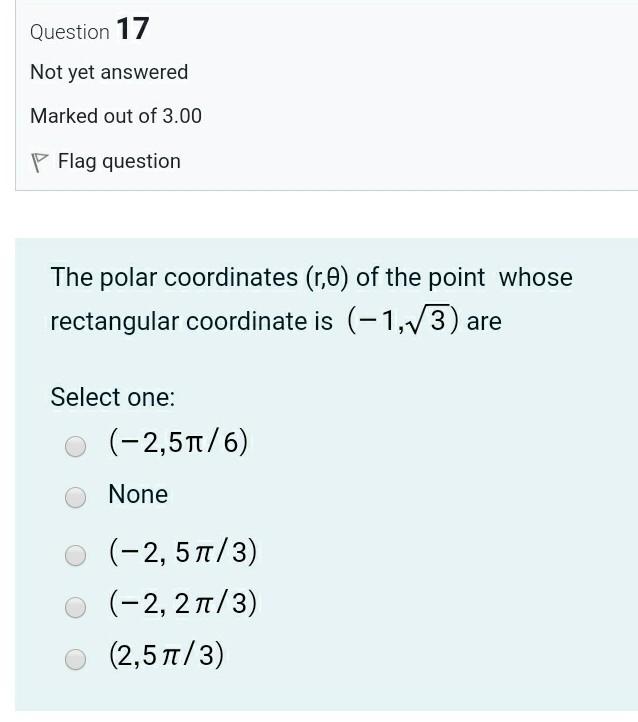The image size is (638, 722).
Task: Flag question 17
Action: [106, 161]
